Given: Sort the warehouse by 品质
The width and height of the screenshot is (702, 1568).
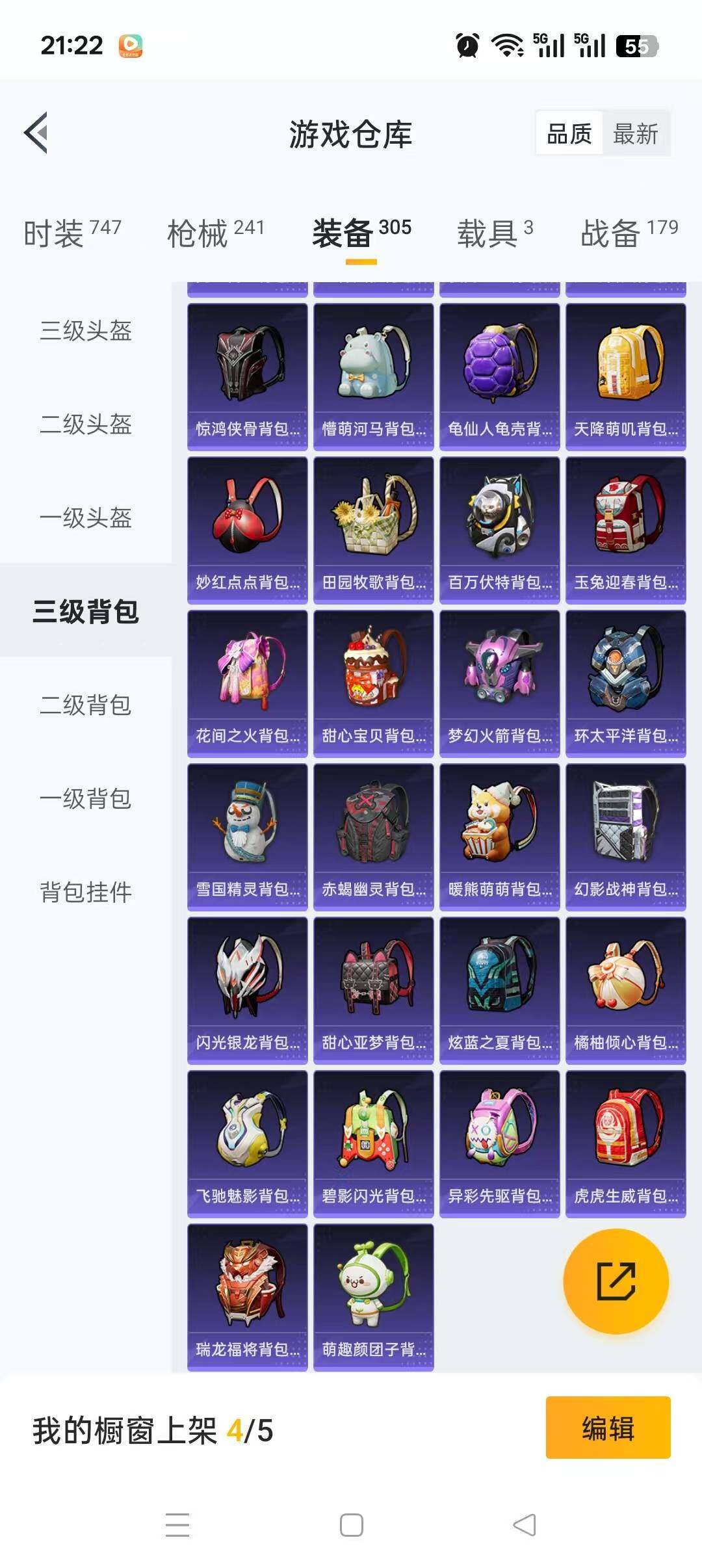Looking at the screenshot, I should pyautogui.click(x=569, y=134).
